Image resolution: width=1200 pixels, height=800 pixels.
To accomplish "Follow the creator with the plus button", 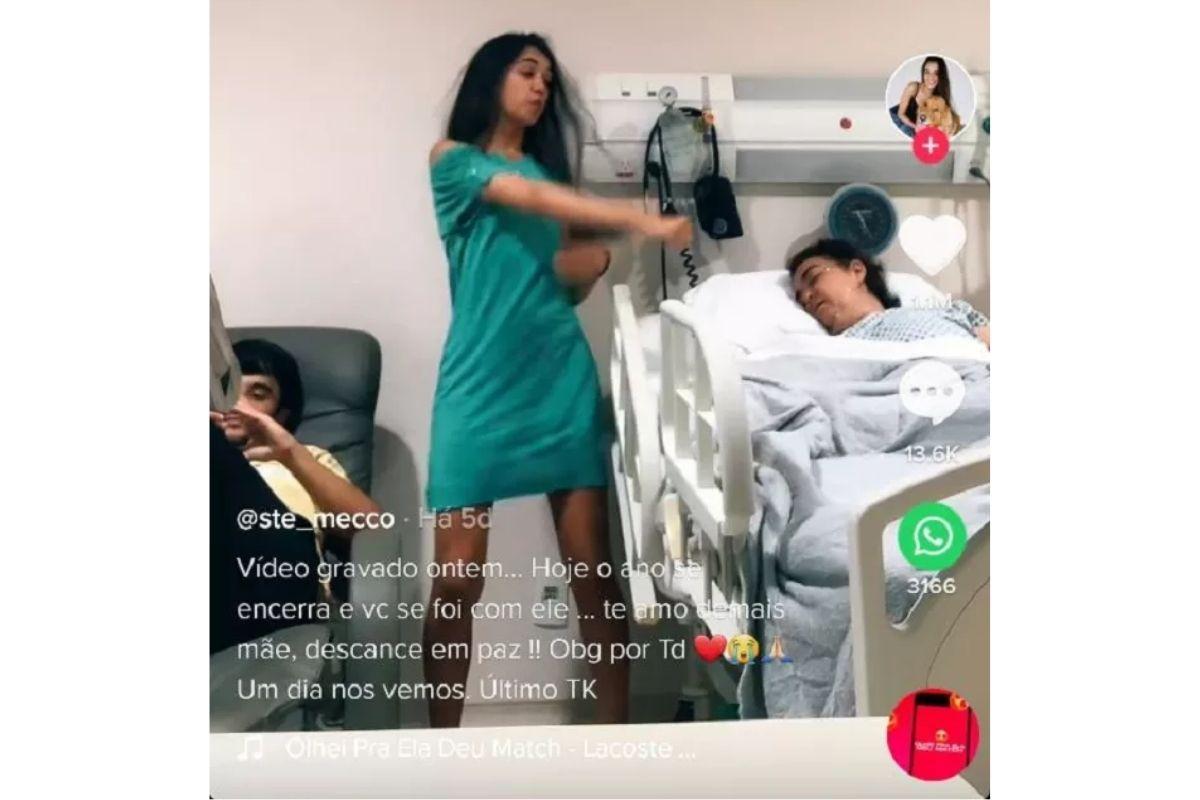I will coord(930,146).
